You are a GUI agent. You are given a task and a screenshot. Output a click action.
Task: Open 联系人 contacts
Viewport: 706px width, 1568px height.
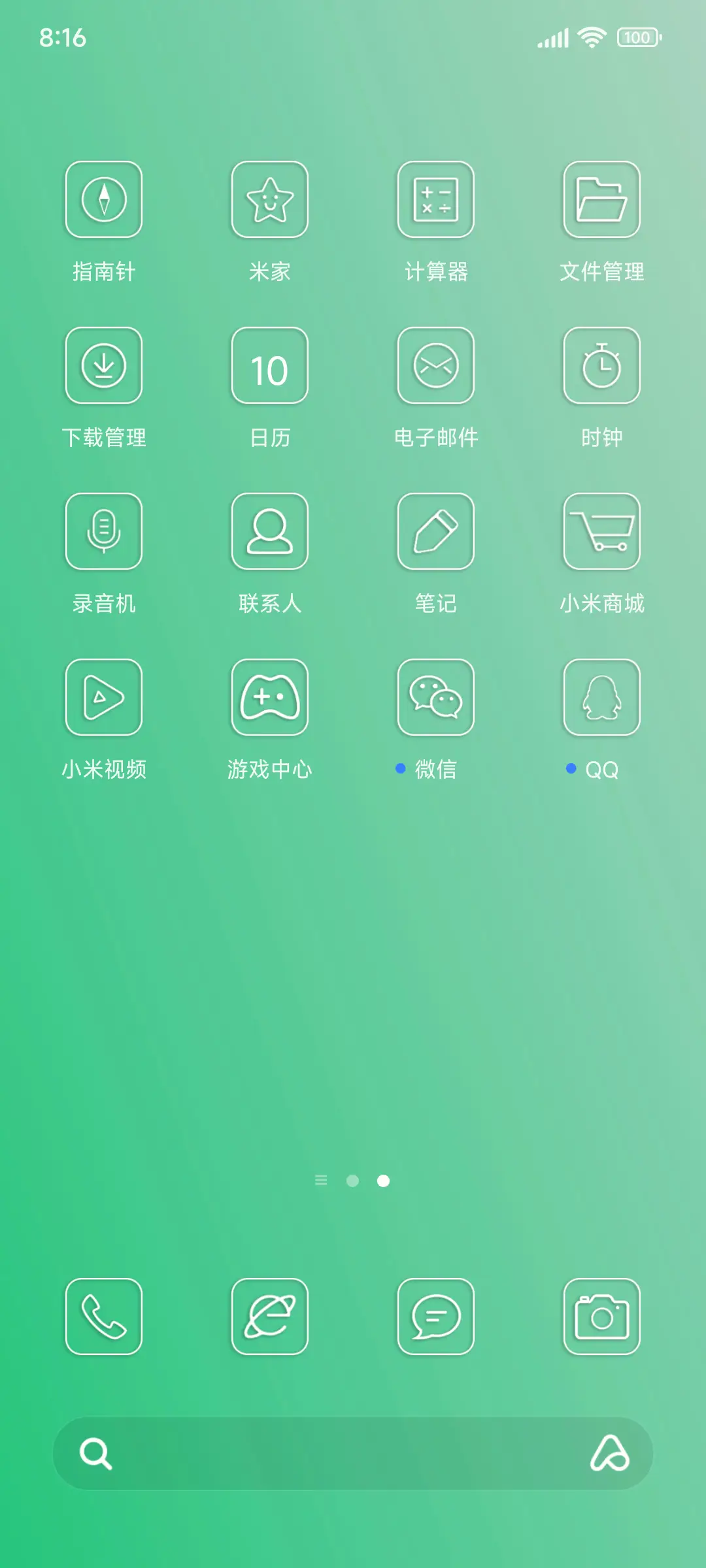pos(270,531)
